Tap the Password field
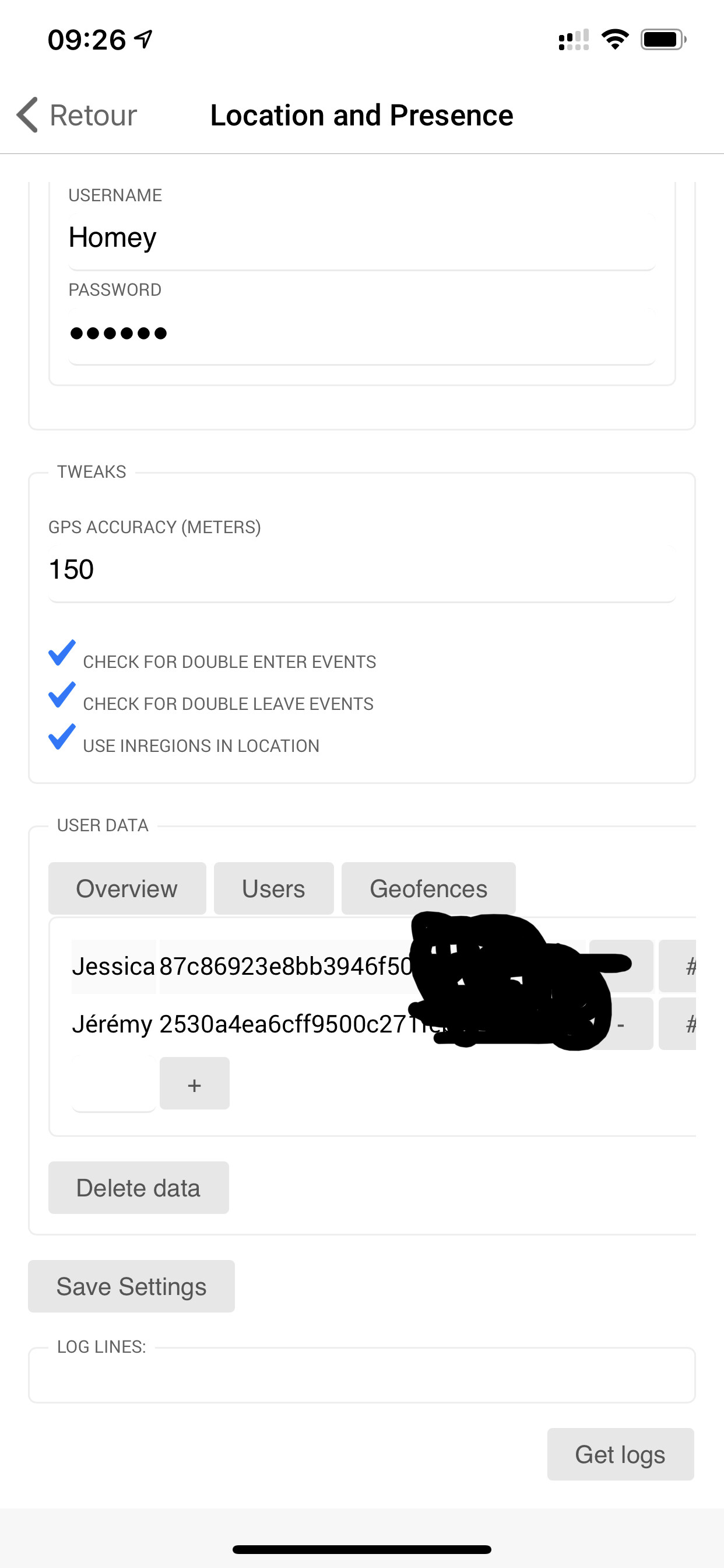This screenshot has height=1568, width=724. [361, 334]
